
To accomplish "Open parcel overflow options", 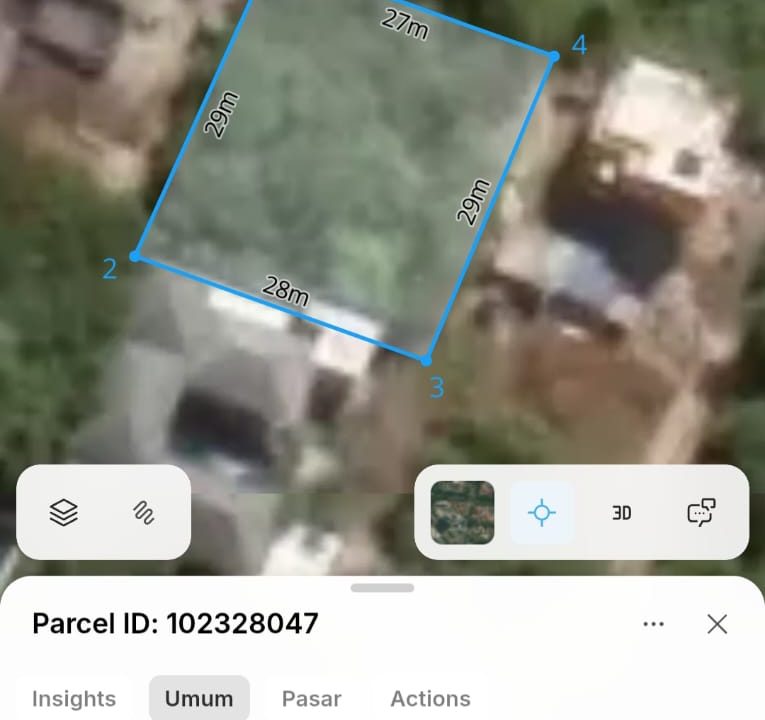I will pos(653,624).
